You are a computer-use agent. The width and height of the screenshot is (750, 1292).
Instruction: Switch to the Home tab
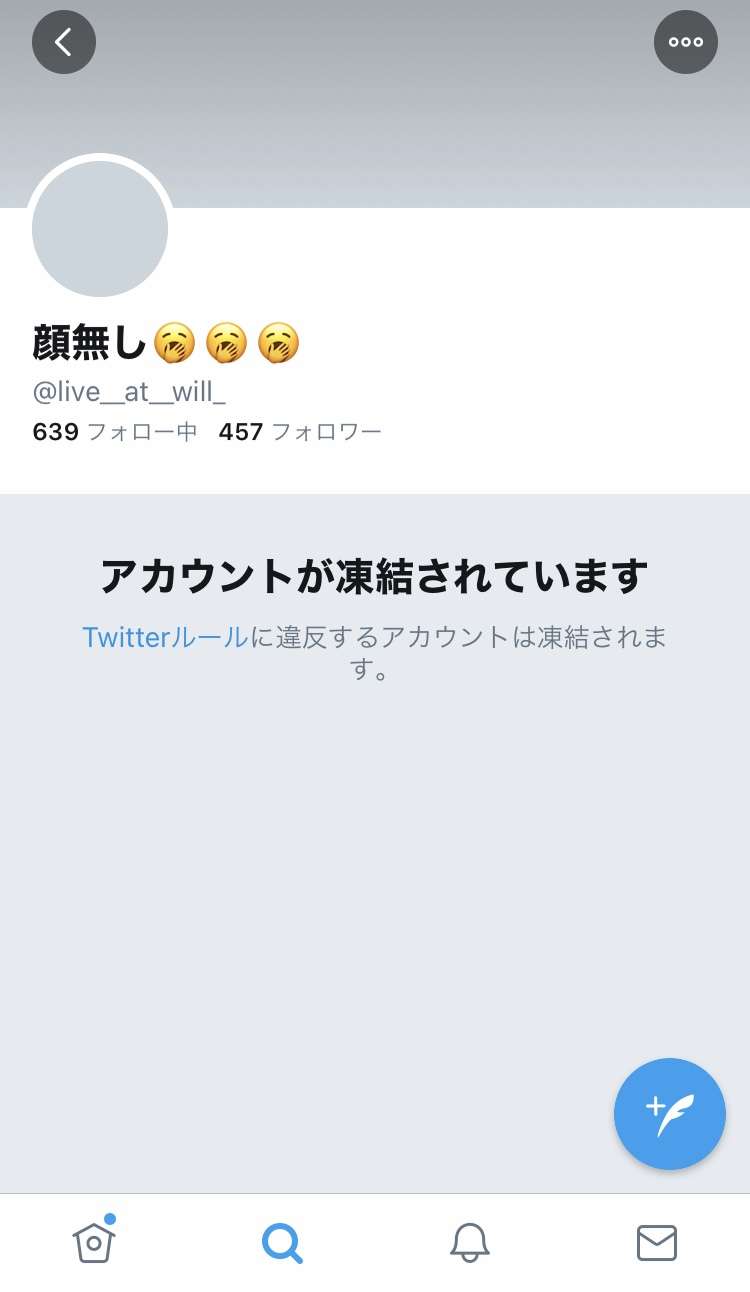(x=94, y=1241)
